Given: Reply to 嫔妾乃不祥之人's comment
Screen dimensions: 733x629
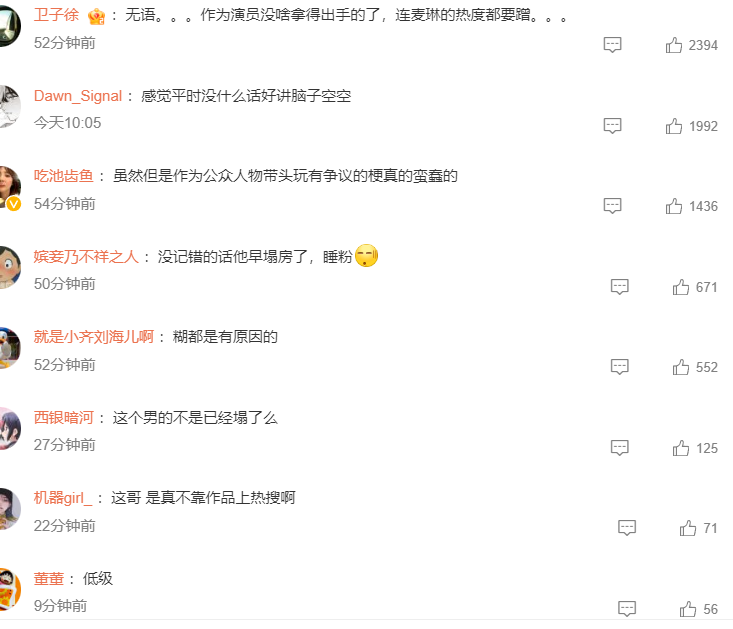Looking at the screenshot, I should coord(620,287).
